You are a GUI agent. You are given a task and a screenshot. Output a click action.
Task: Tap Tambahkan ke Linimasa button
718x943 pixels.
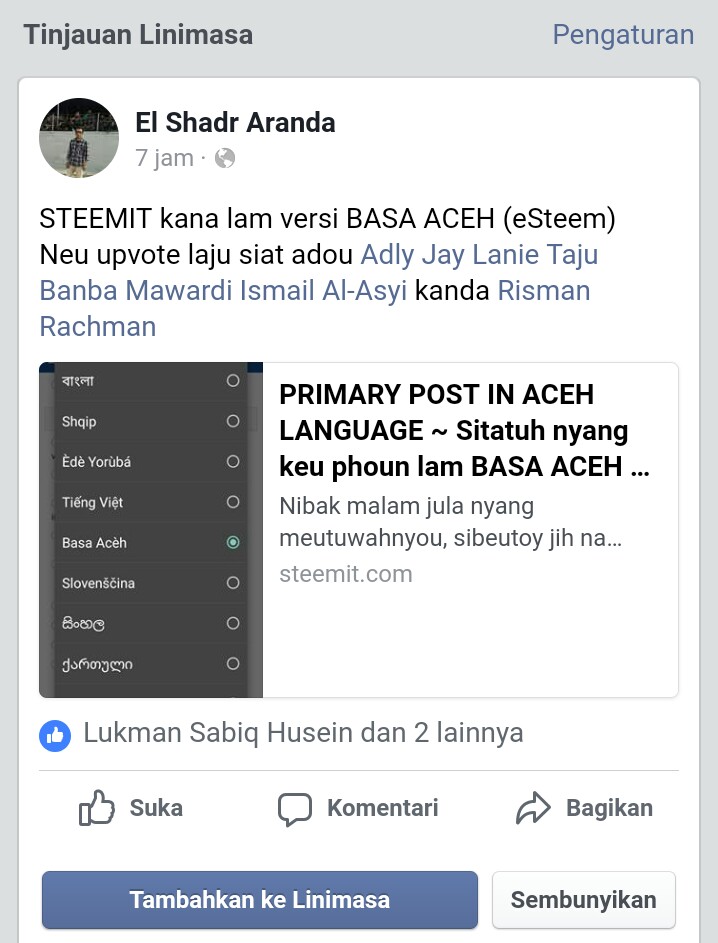point(259,899)
